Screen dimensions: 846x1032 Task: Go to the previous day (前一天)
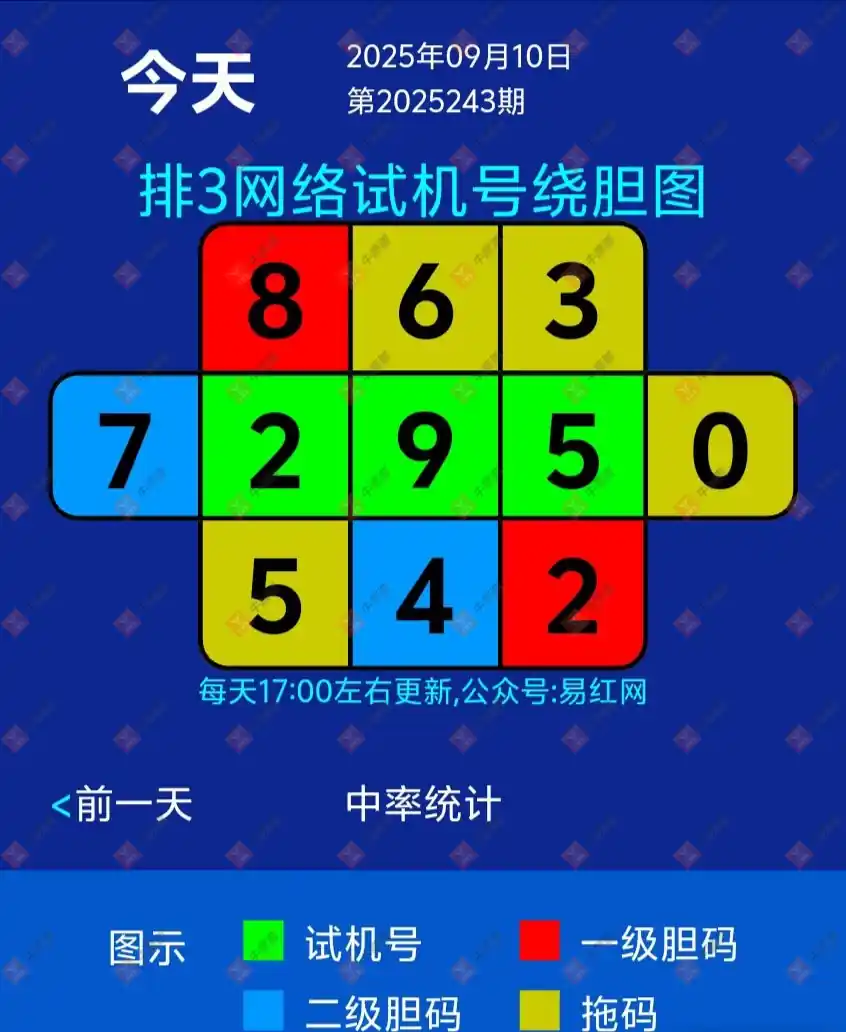point(122,805)
